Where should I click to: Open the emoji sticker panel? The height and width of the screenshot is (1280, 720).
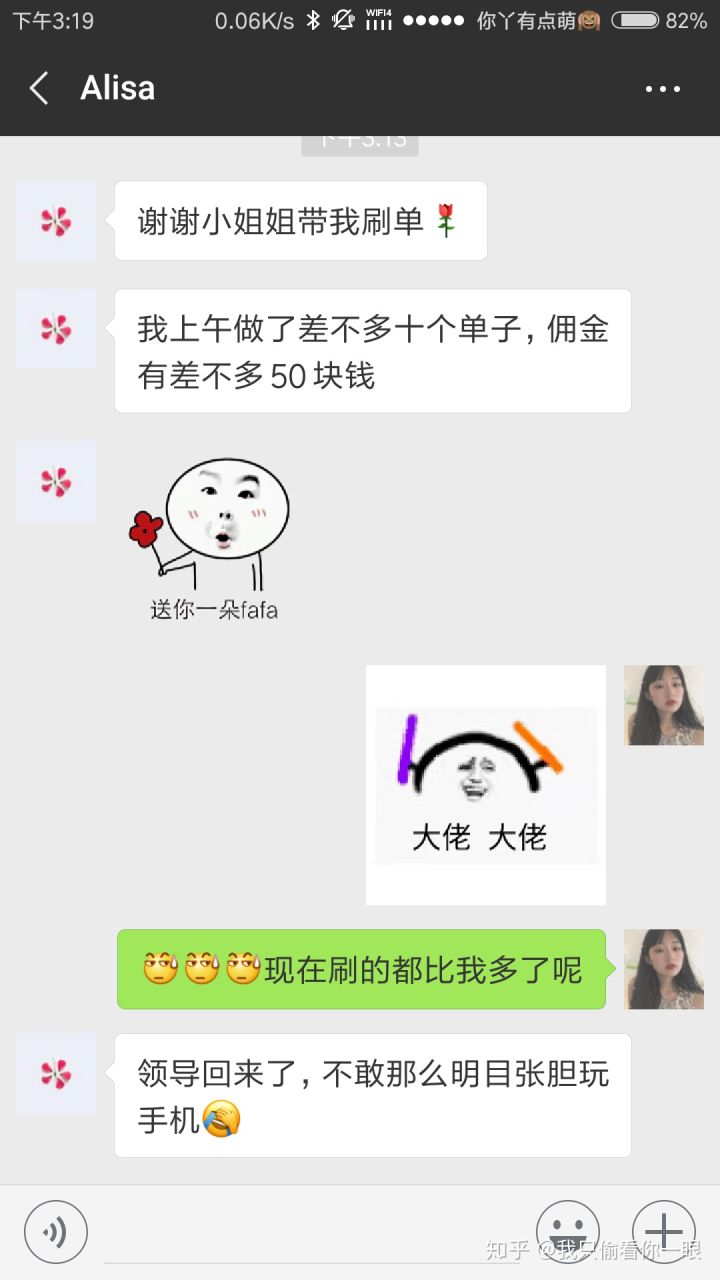[x=567, y=1232]
